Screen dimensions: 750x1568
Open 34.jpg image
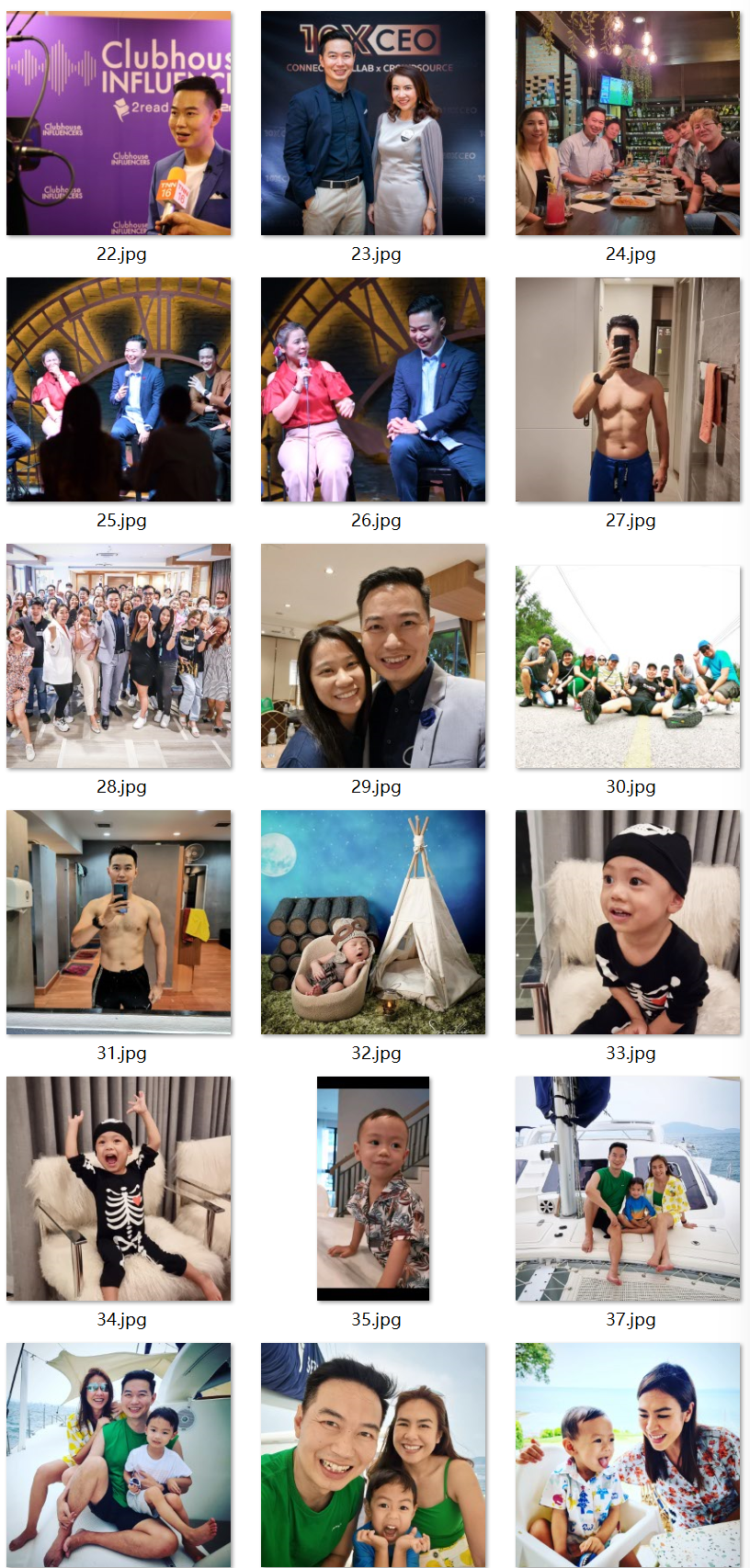tap(119, 1189)
